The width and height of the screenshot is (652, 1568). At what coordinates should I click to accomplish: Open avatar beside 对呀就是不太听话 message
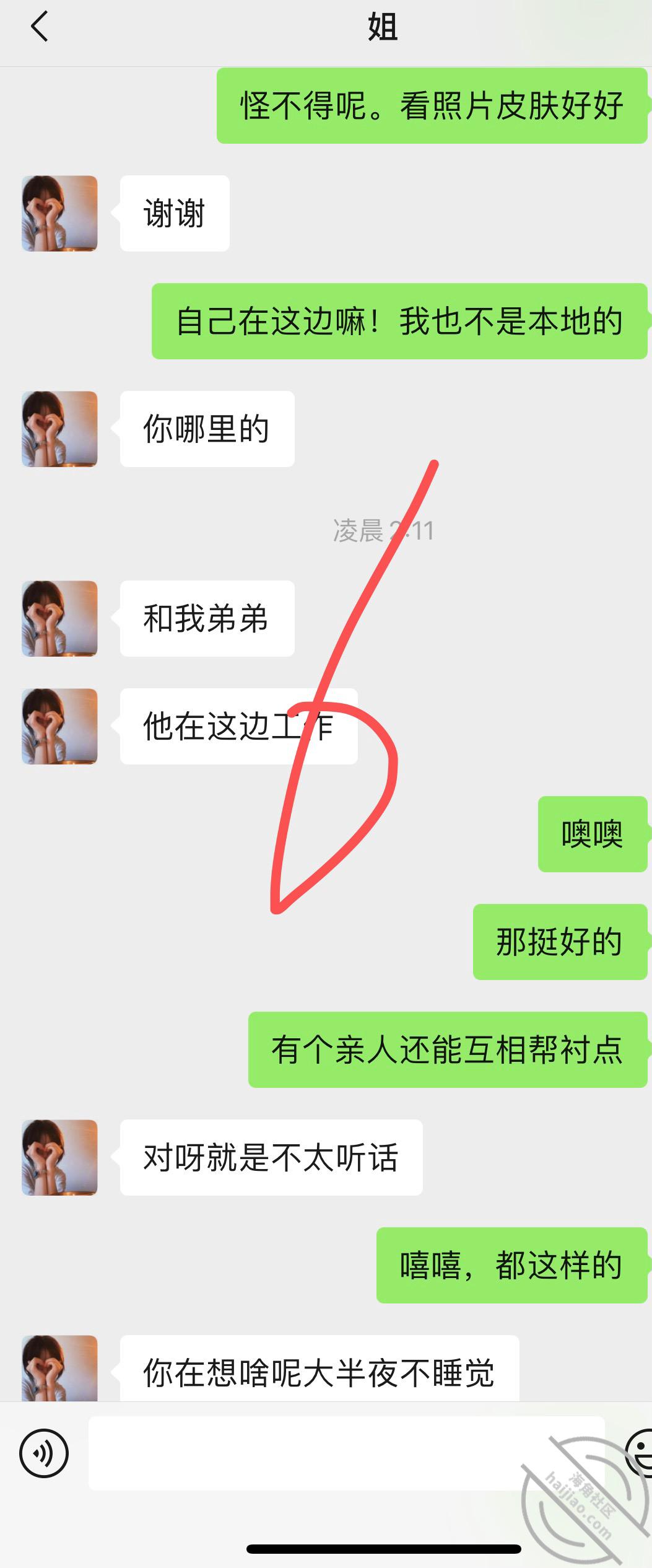coord(60,1158)
